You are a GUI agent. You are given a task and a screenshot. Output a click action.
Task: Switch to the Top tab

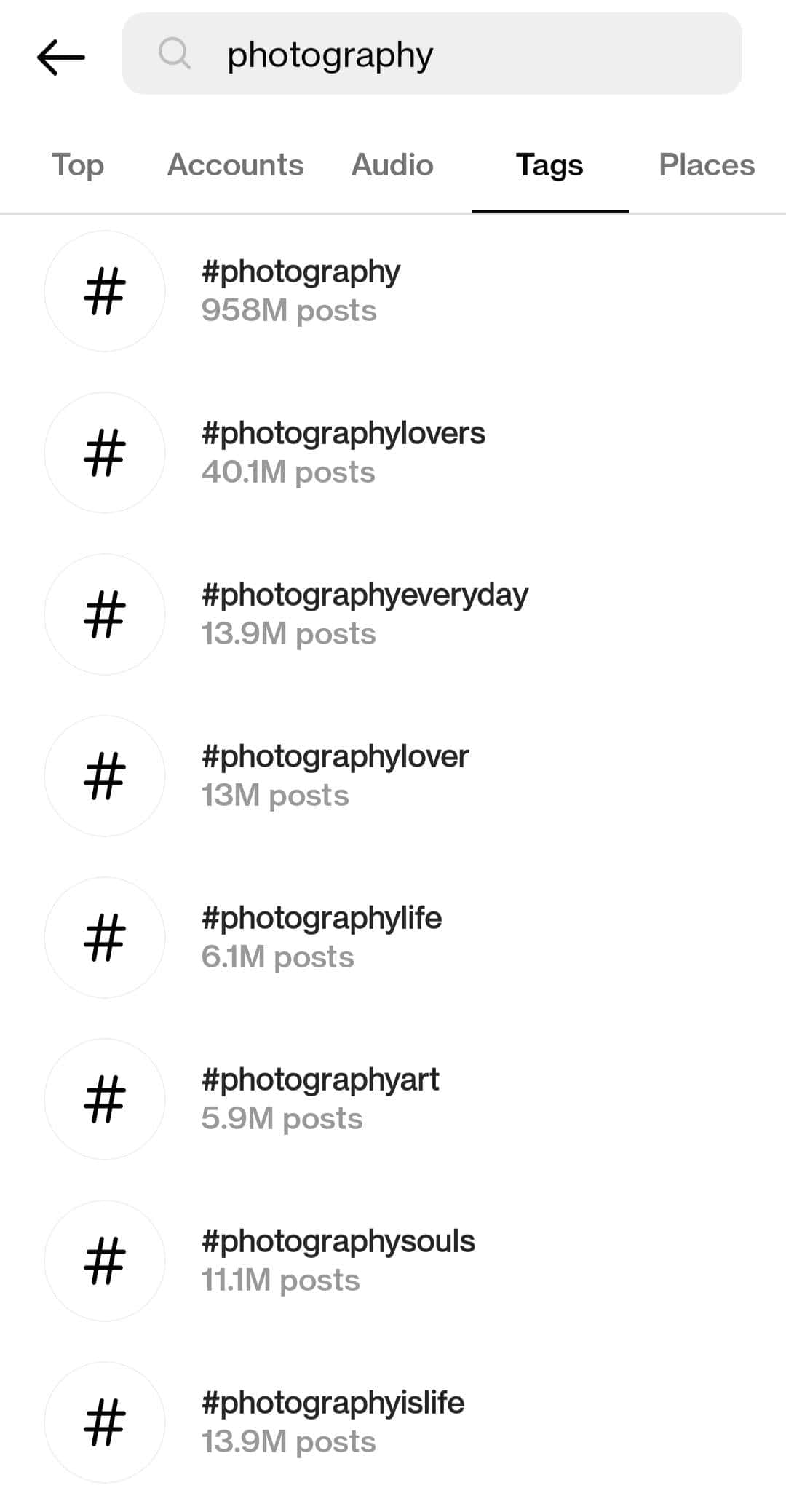77,165
